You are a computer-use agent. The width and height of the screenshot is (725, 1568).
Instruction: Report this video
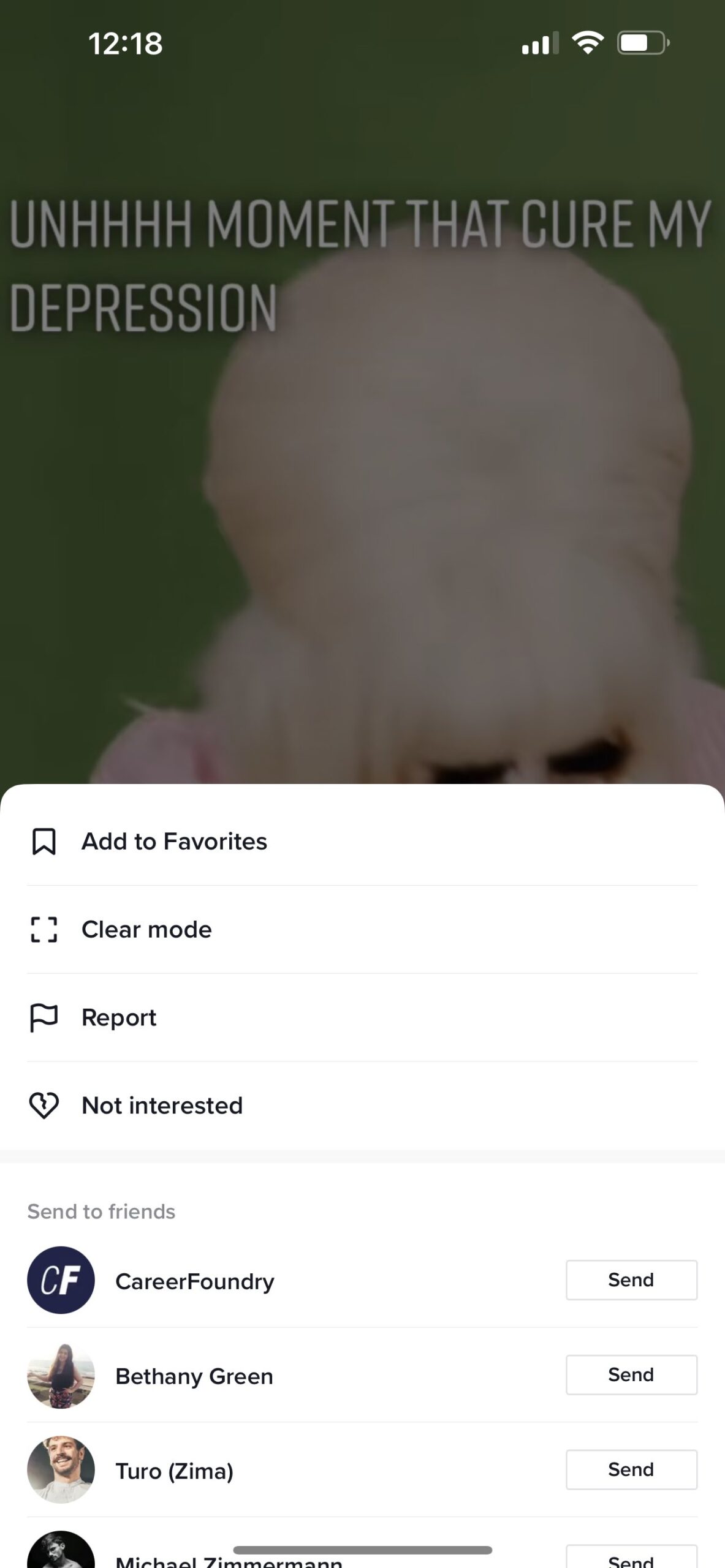119,1018
